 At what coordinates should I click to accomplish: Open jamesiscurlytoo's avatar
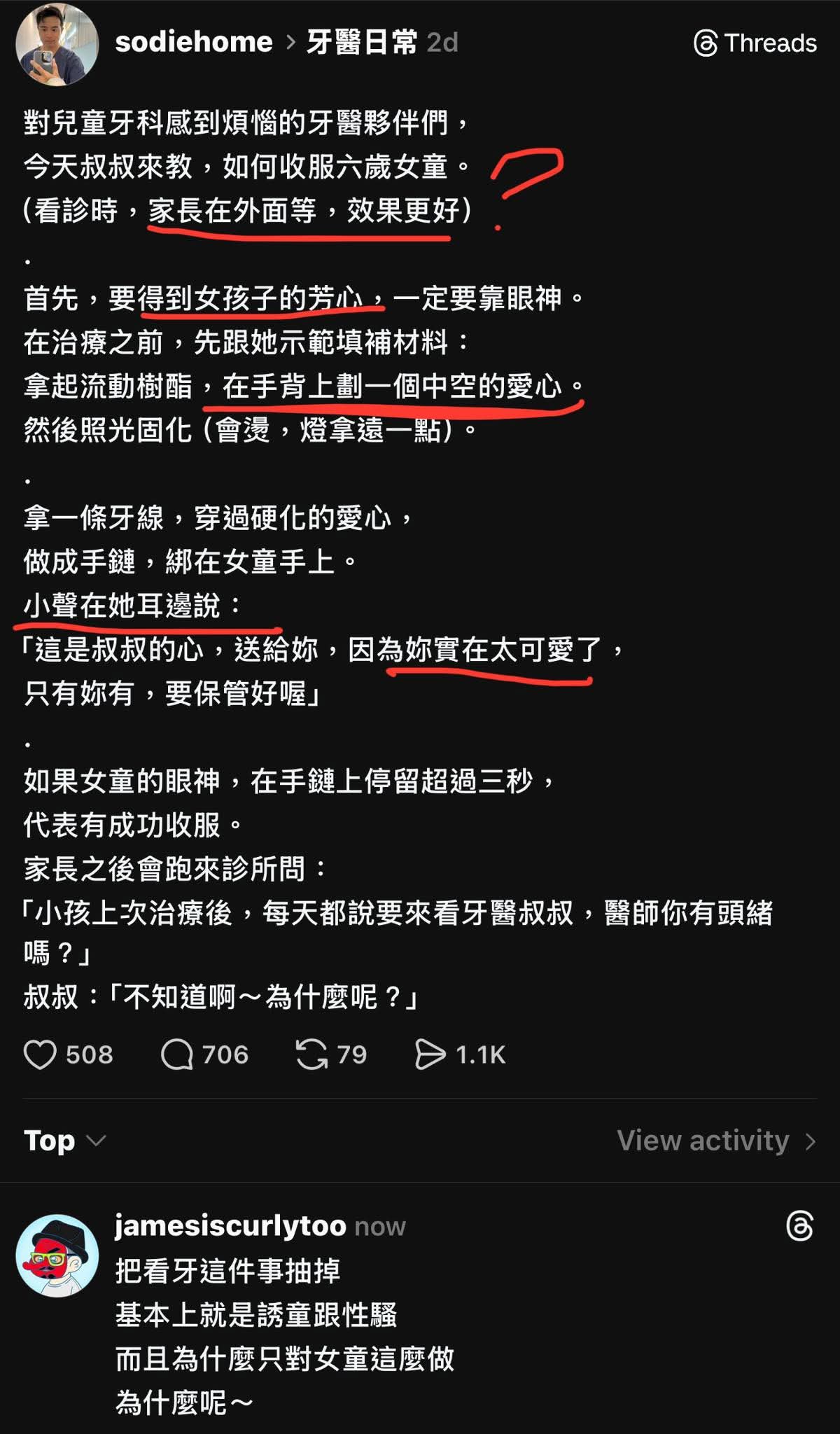click(x=57, y=1255)
